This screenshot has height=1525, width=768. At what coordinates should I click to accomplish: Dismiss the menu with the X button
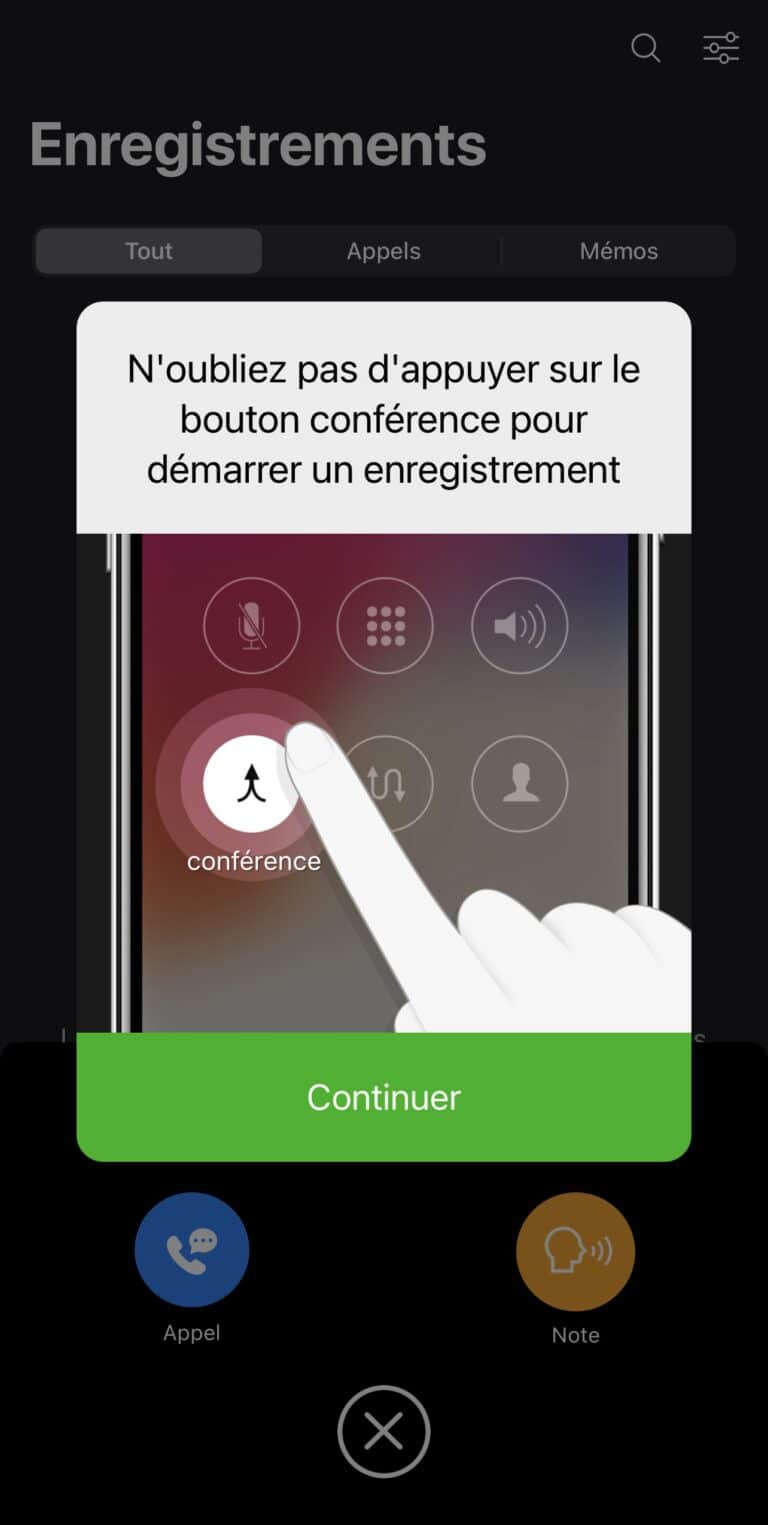tap(384, 1432)
